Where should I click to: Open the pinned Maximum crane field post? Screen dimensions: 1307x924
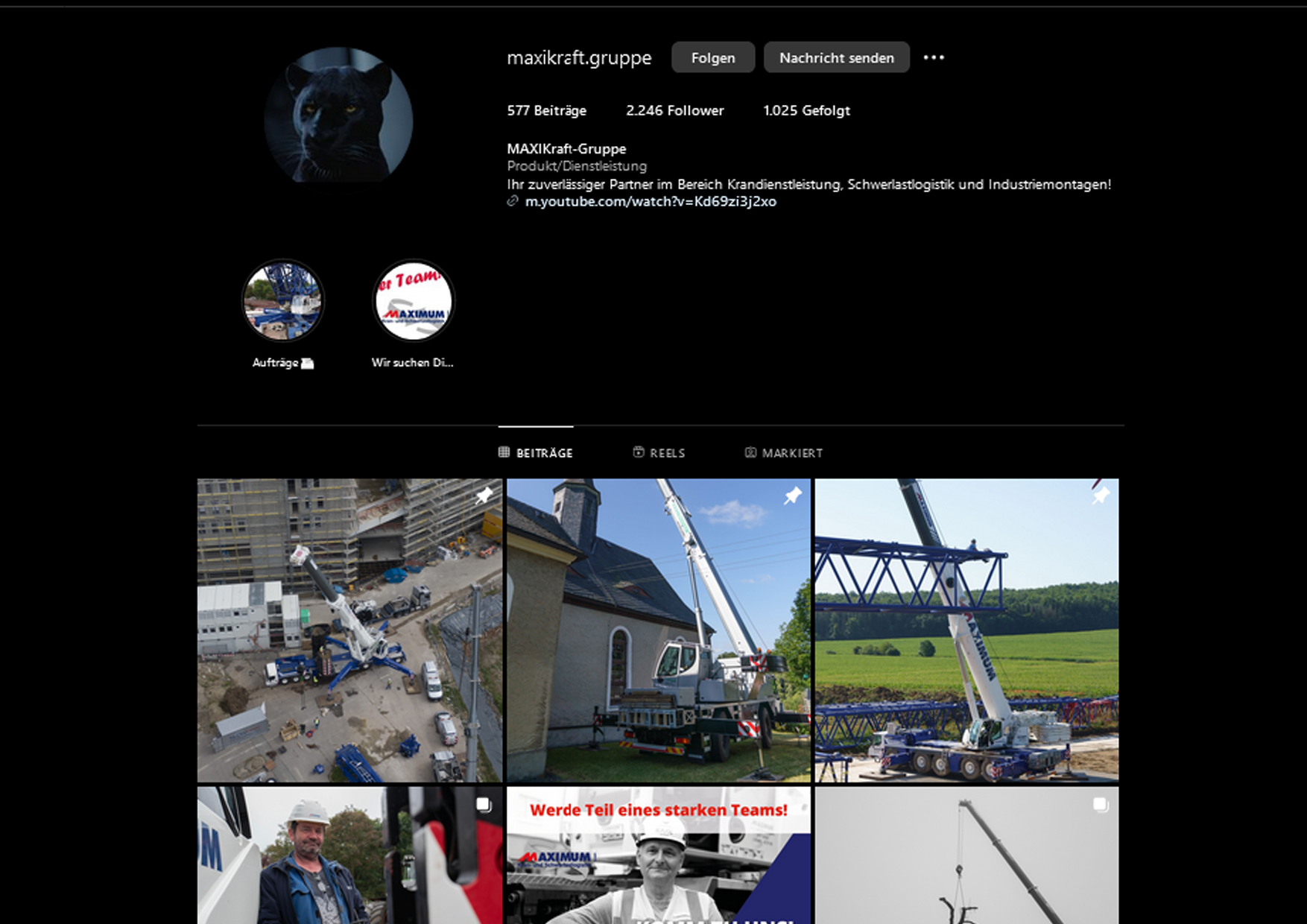click(x=966, y=630)
